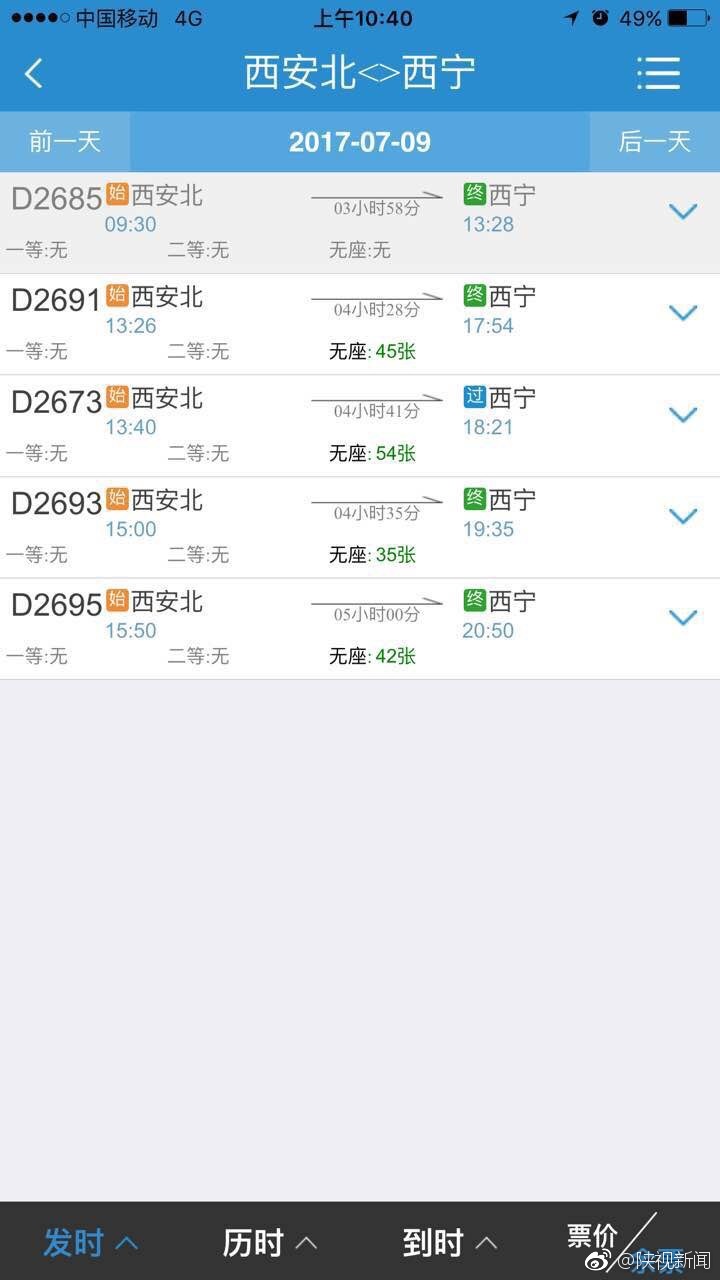Screen dimensions: 720x1280
Task: Select train D2691 departing 13:26
Action: 360,324
